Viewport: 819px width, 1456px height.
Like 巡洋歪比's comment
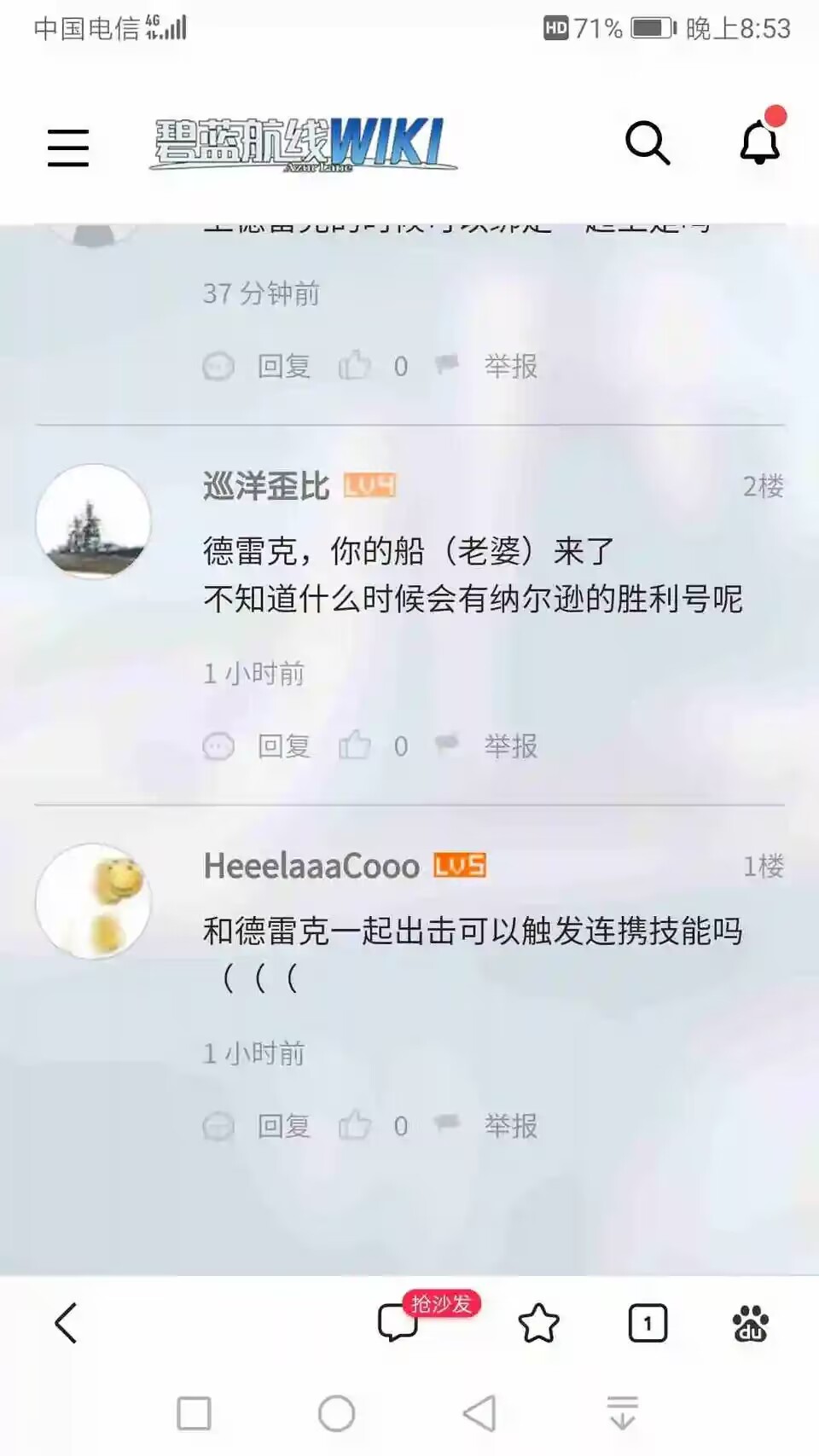pyautogui.click(x=355, y=745)
